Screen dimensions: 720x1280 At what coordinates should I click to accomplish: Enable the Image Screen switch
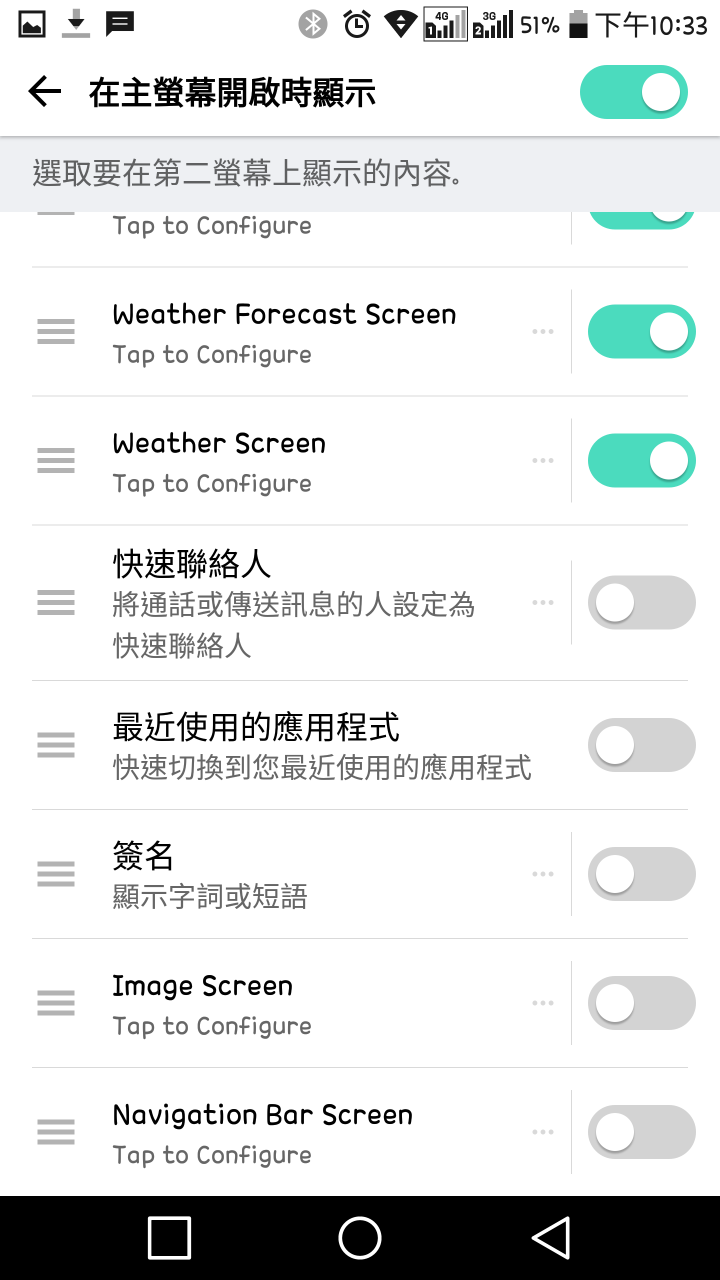click(641, 1003)
